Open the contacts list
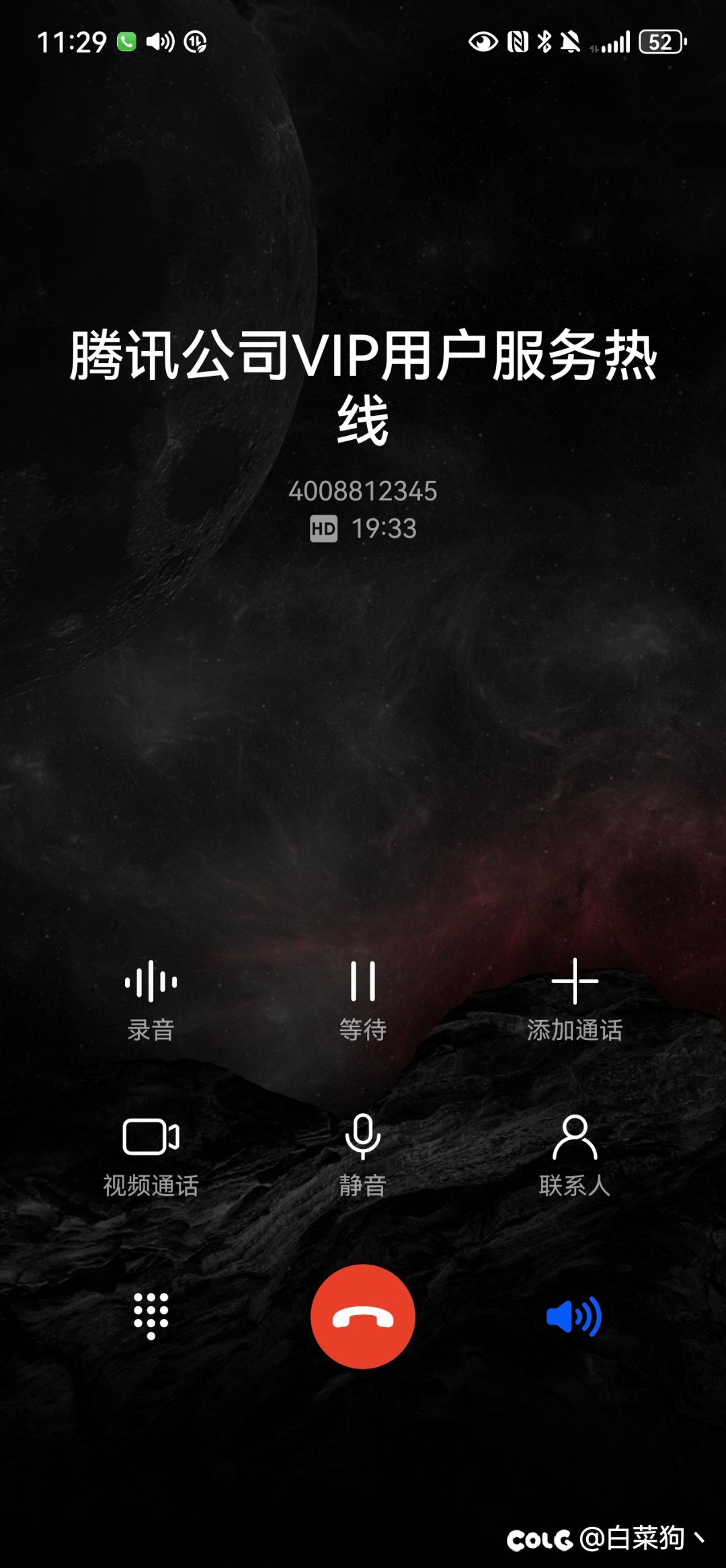Screen dimensions: 726x1568 [575, 1156]
